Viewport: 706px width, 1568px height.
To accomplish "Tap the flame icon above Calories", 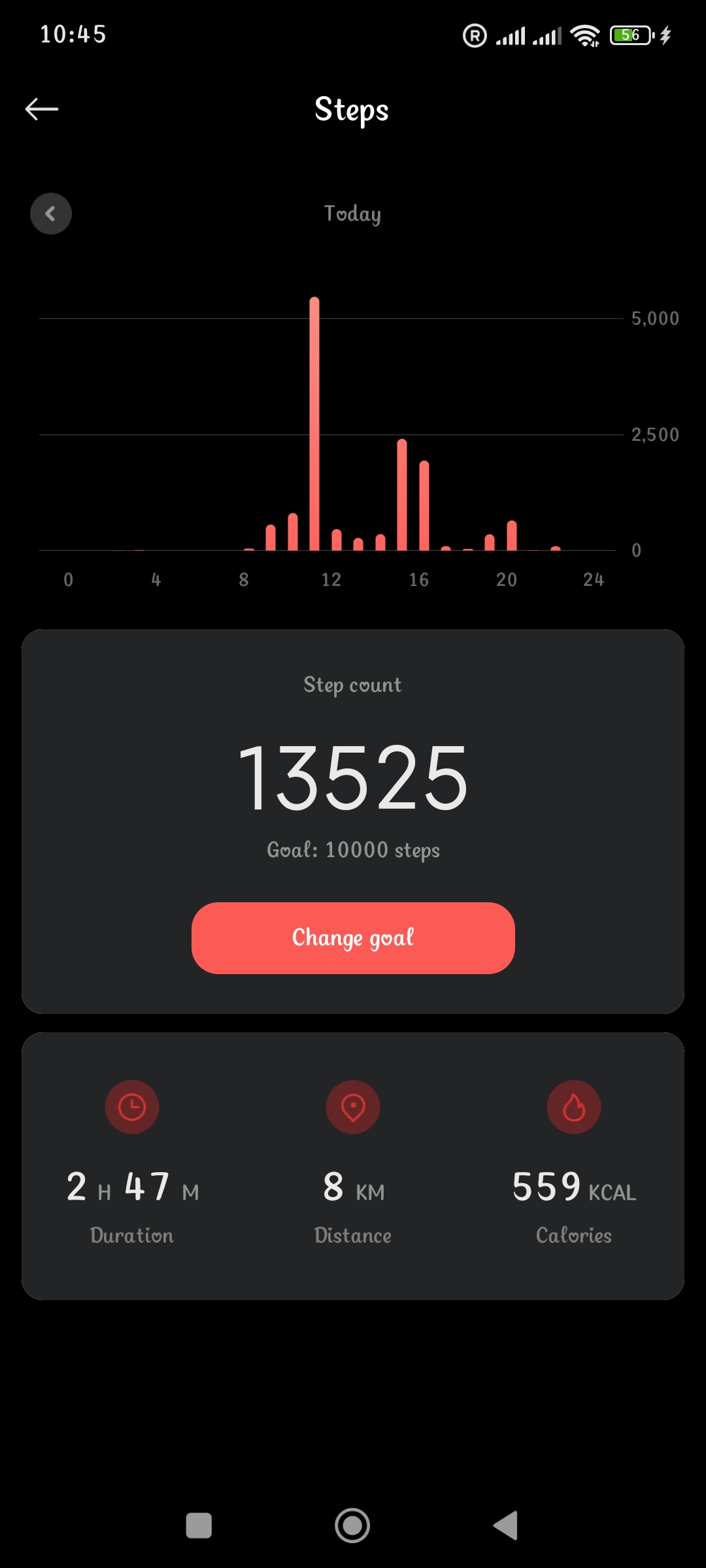I will (x=573, y=1105).
